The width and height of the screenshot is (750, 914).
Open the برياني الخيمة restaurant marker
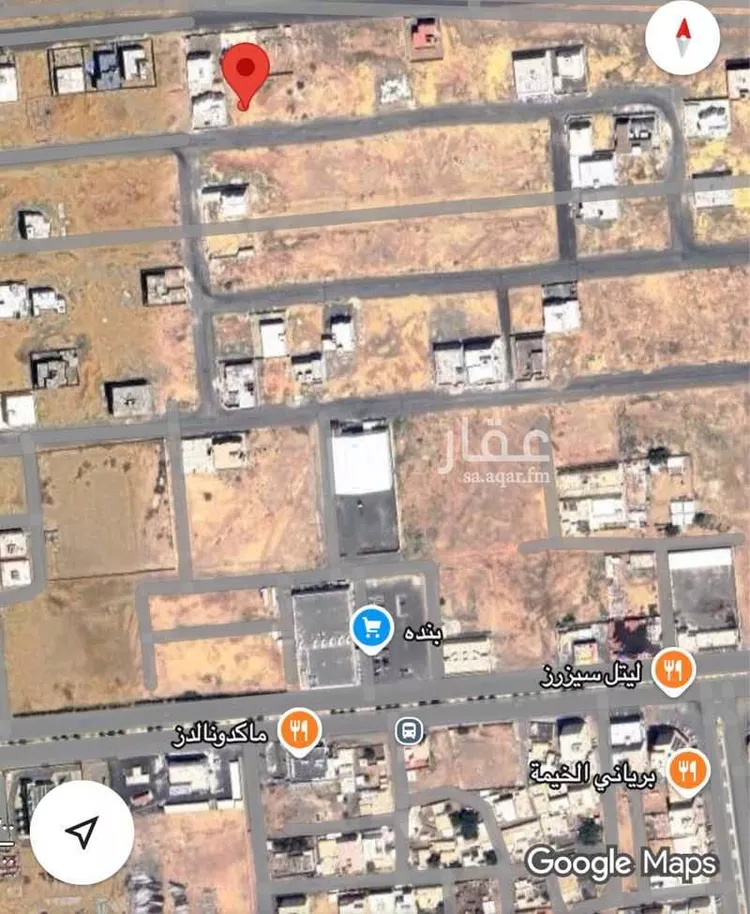(x=688, y=770)
